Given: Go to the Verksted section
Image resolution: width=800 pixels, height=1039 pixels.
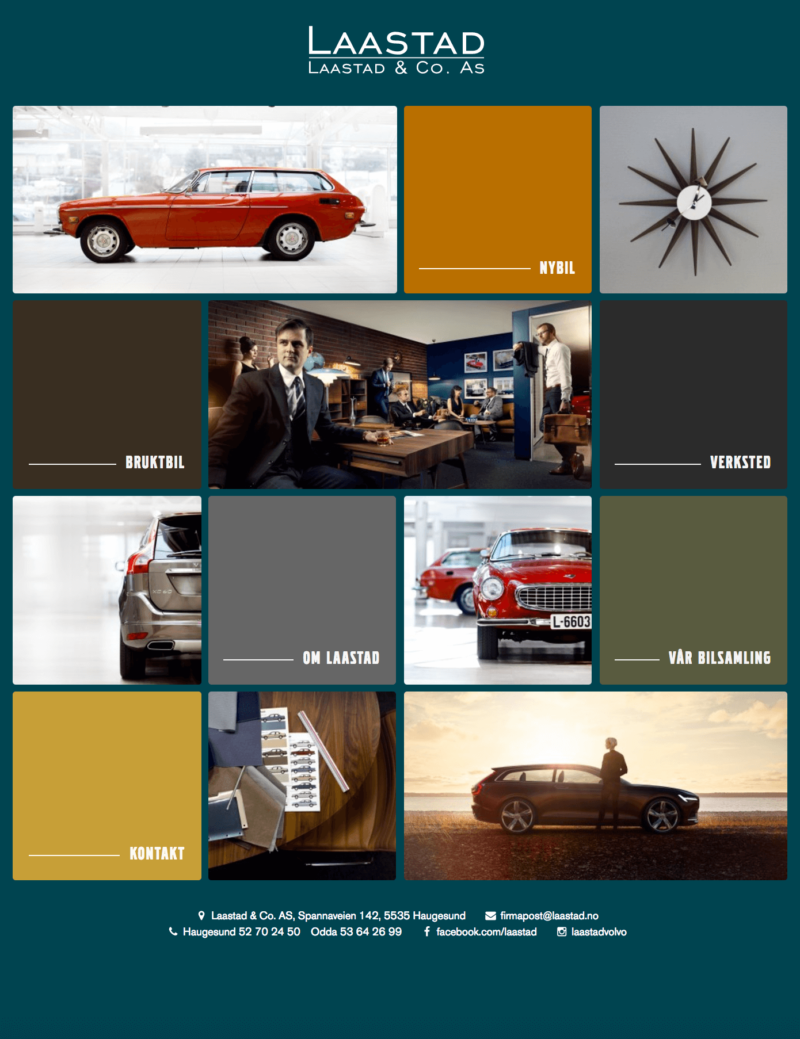Looking at the screenshot, I should click(693, 394).
